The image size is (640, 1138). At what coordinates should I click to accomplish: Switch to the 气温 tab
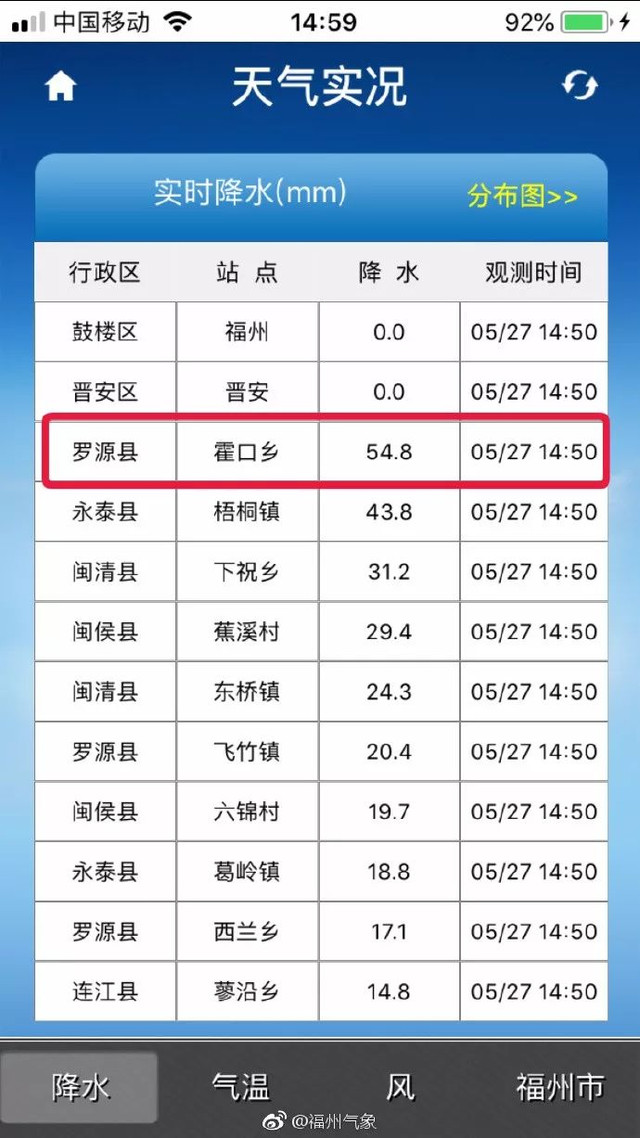pos(241,1086)
